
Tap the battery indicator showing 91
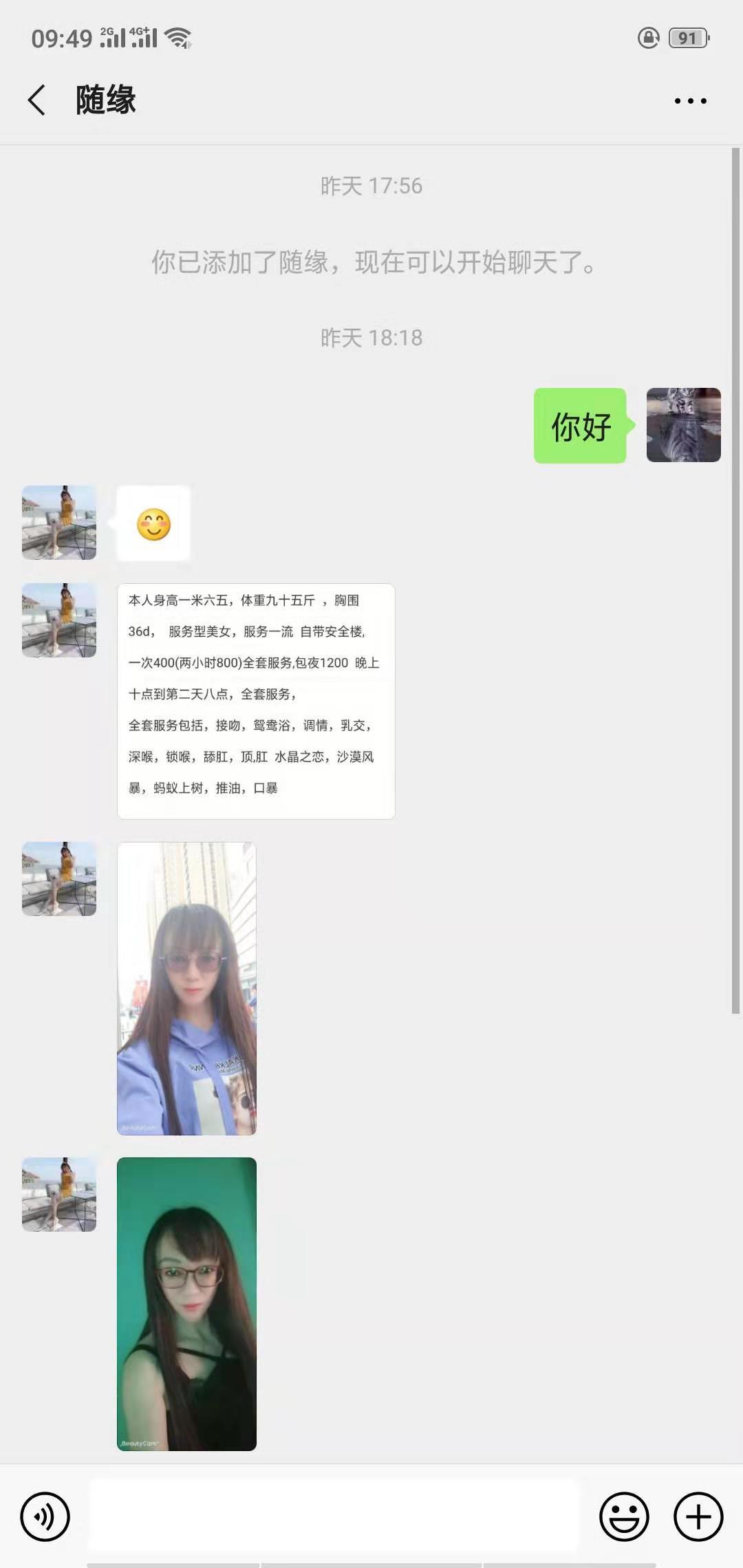tap(687, 39)
